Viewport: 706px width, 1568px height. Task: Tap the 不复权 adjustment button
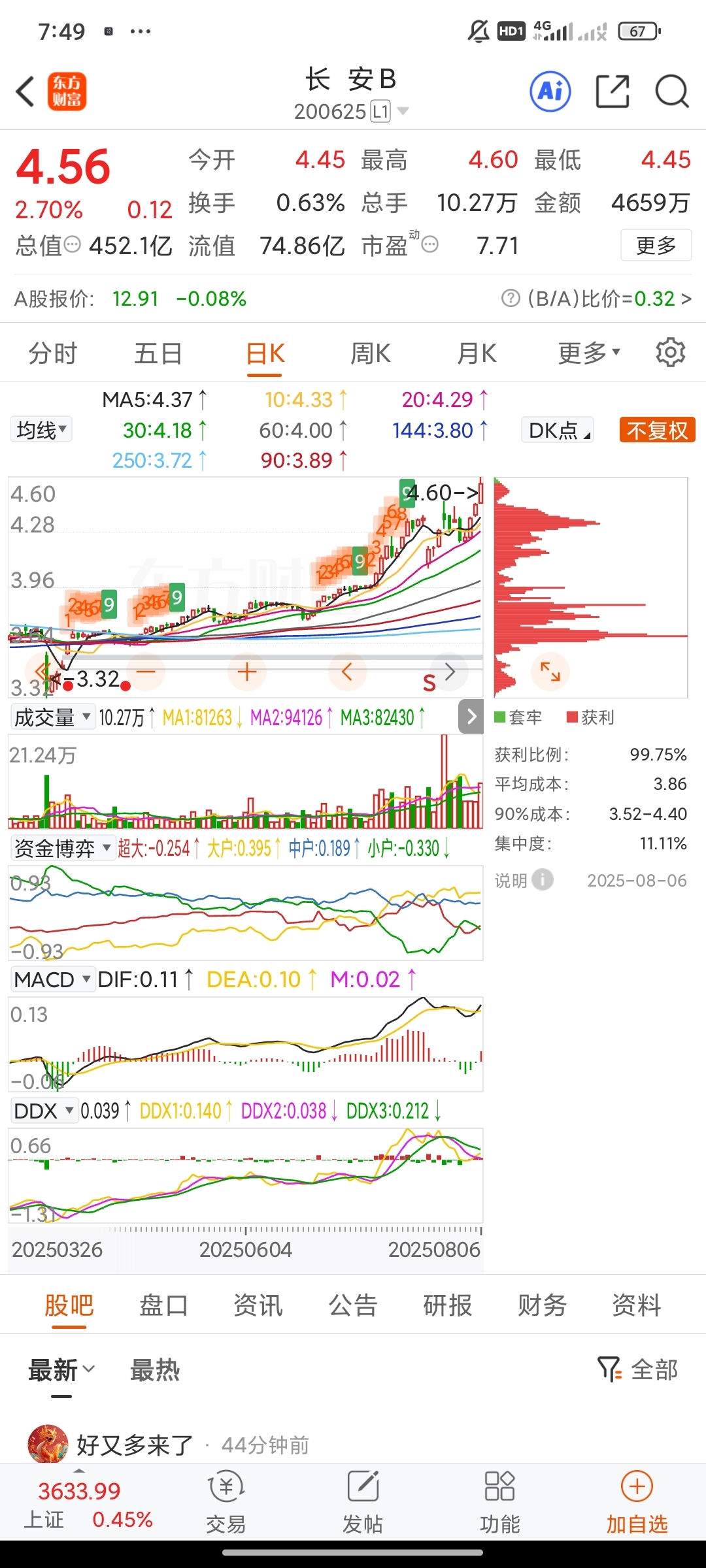[x=657, y=430]
